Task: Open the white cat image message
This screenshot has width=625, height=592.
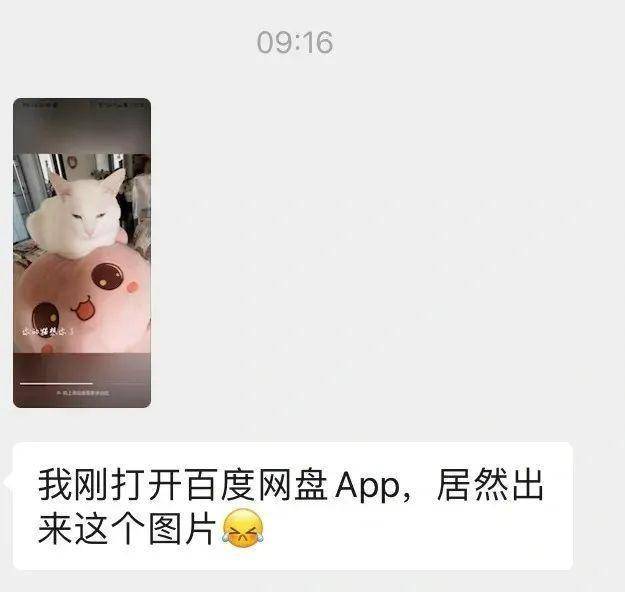Action: [x=82, y=252]
